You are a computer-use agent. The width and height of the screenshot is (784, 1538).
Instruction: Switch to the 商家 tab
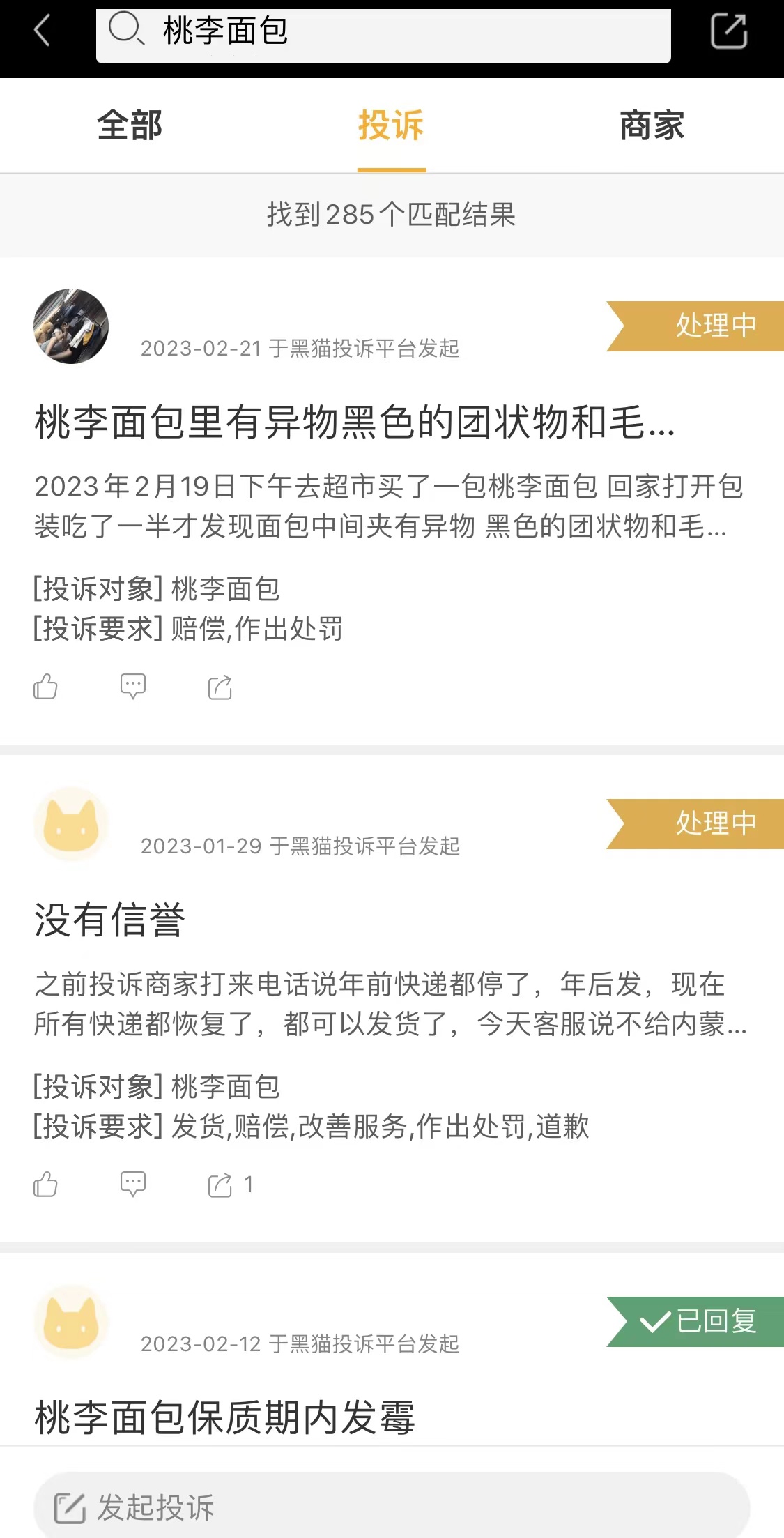[652, 126]
